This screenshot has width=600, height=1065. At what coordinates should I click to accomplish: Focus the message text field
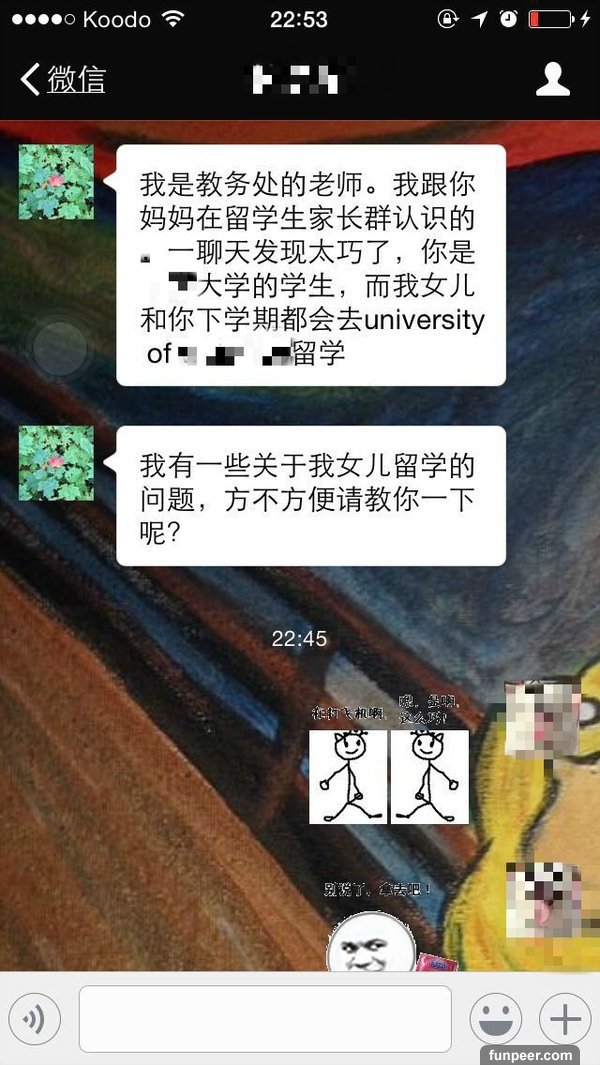tap(265, 1019)
